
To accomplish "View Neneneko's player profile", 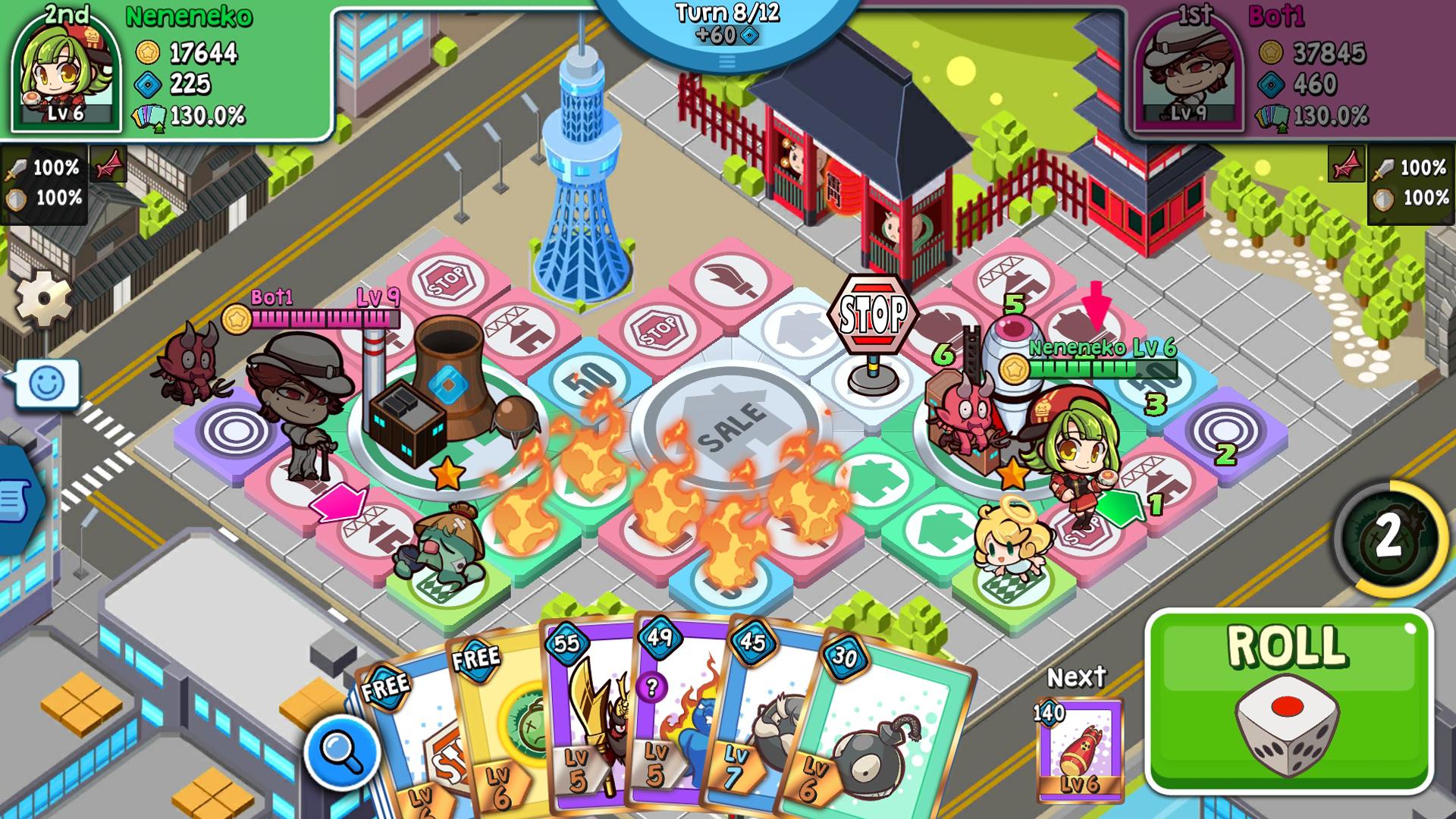I will click(66, 70).
